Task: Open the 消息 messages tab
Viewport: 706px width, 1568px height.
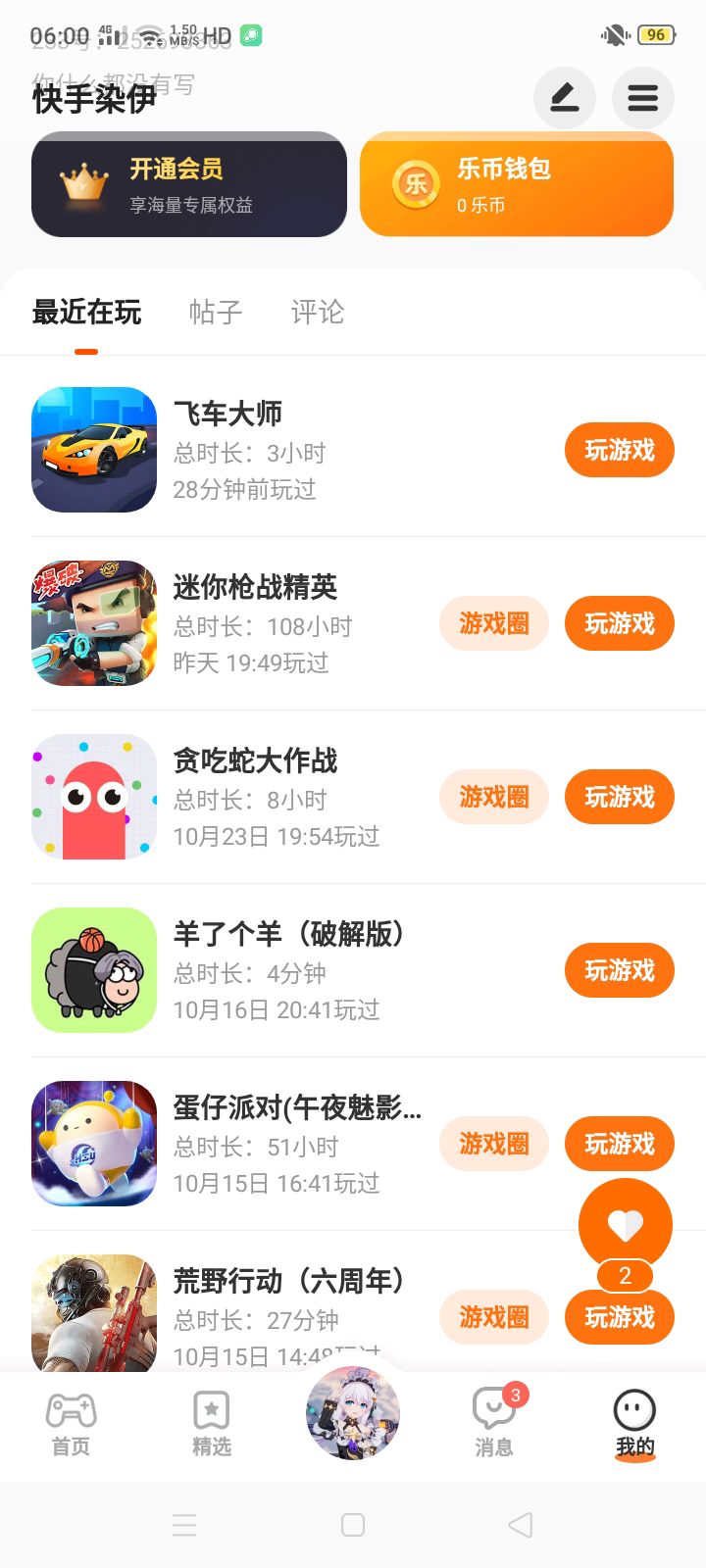Action: click(494, 1424)
